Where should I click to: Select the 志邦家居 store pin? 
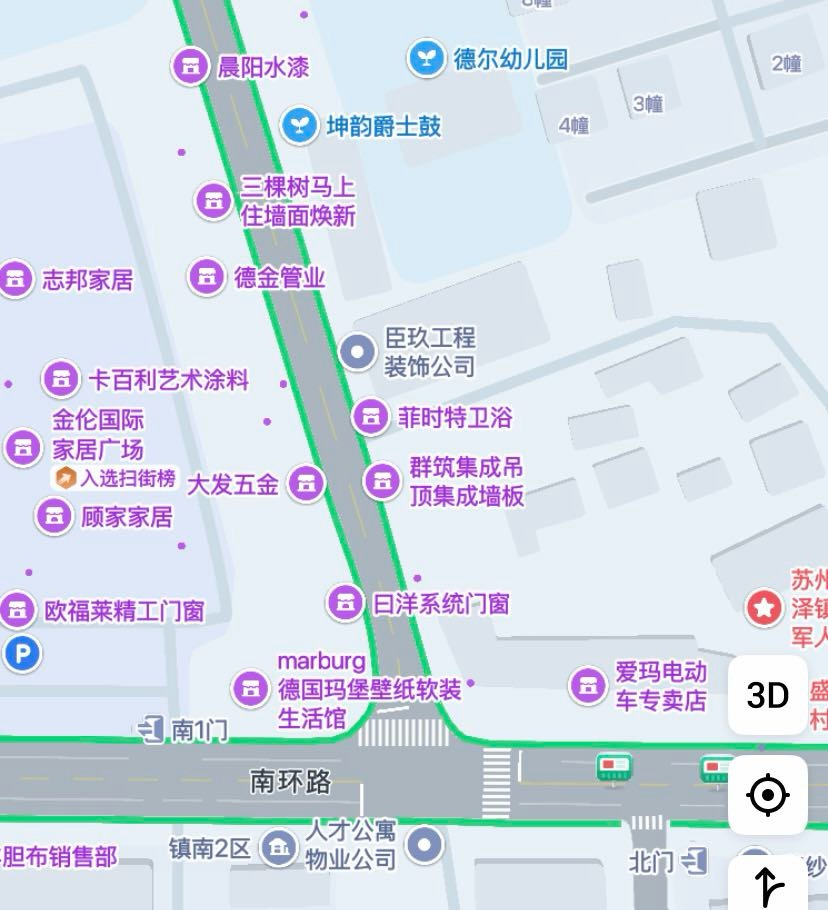click(x=15, y=279)
